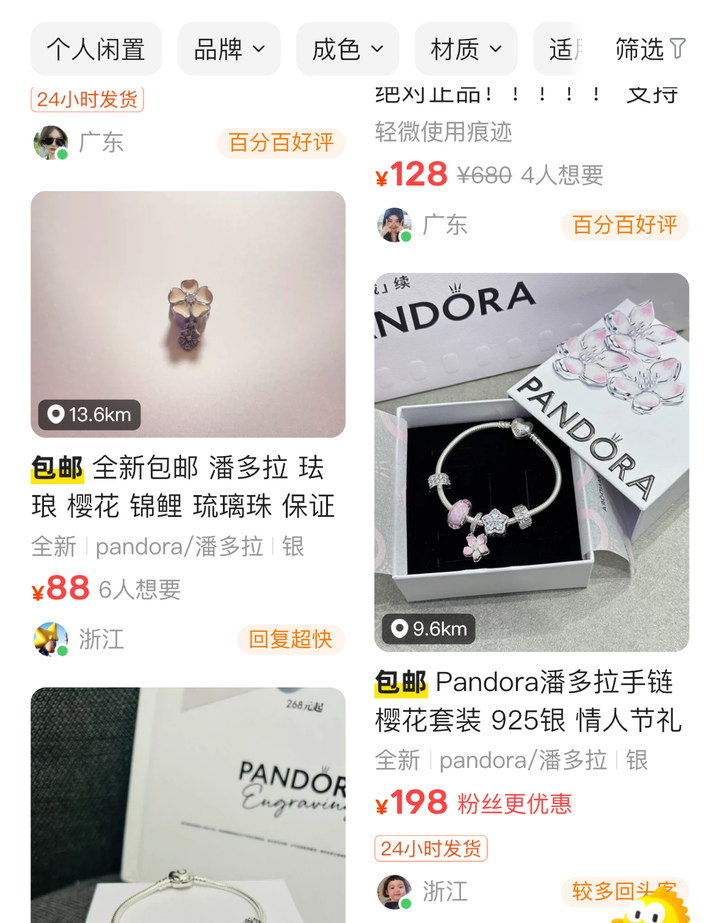Open the ¥198 Pandora 樱花套装 bracelet listing
The image size is (720, 923).
tap(531, 462)
